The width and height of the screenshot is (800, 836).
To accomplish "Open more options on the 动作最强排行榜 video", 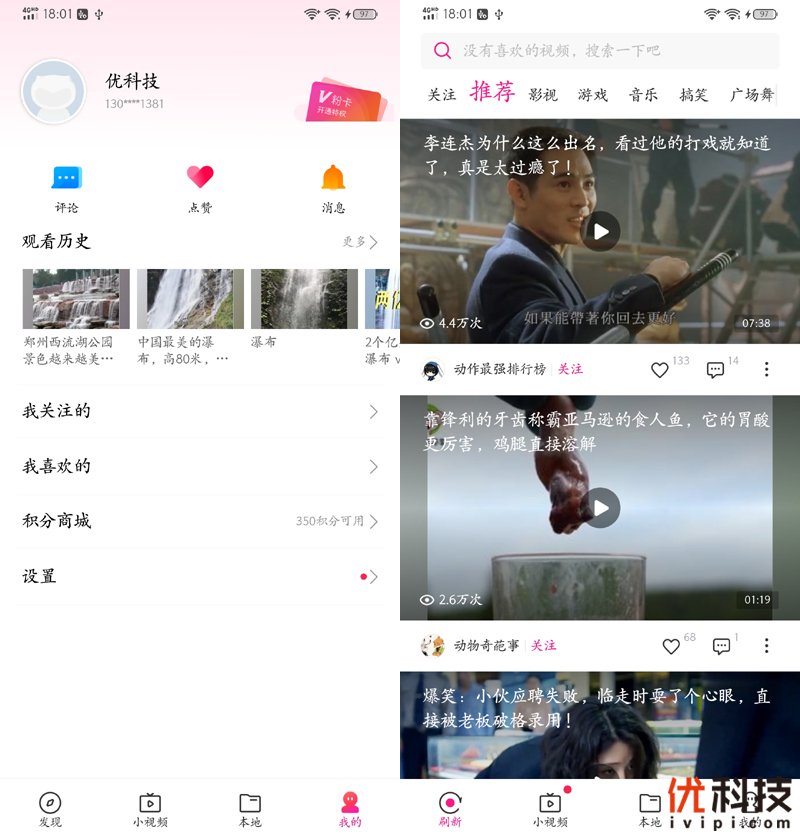I will (x=766, y=369).
